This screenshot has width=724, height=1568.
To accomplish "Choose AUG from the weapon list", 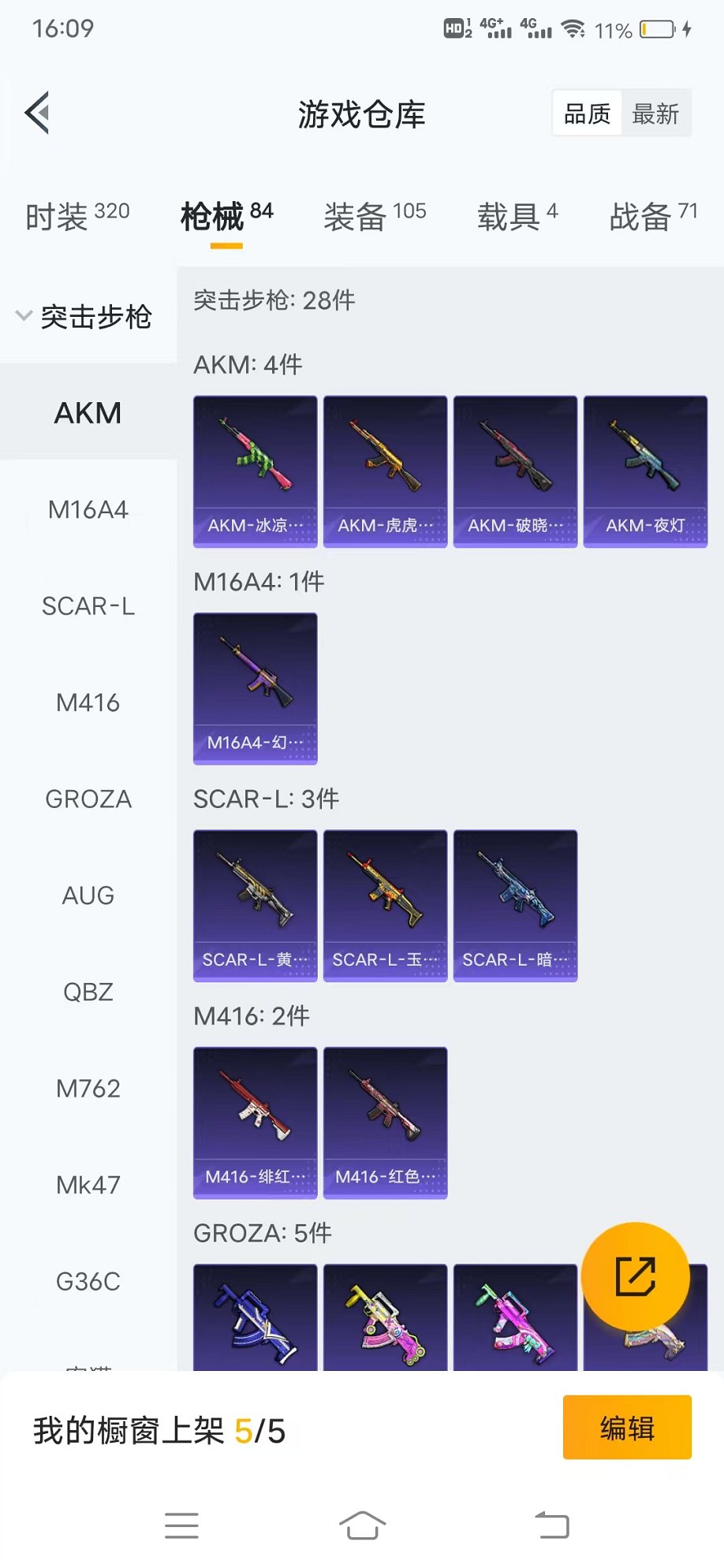I will coord(88,896).
